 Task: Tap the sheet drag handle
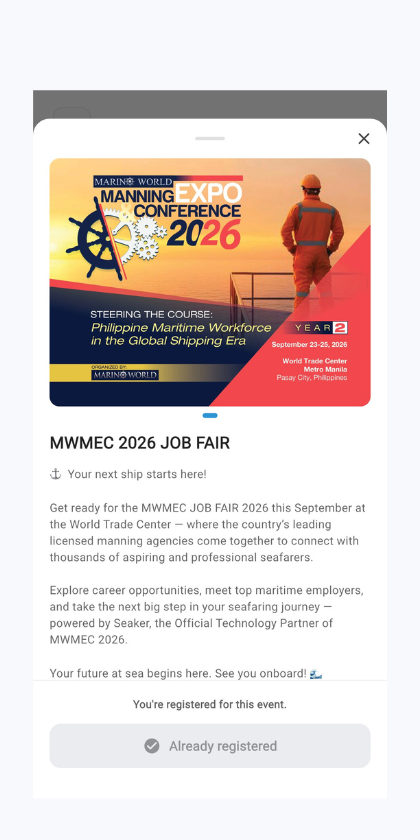pos(210,138)
